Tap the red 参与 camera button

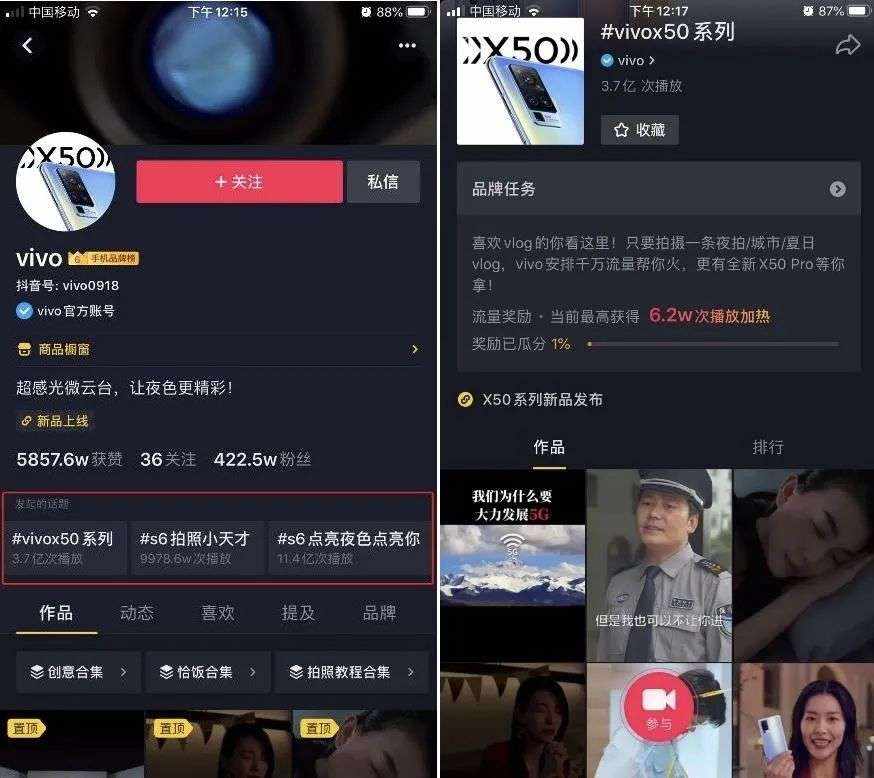click(x=658, y=708)
